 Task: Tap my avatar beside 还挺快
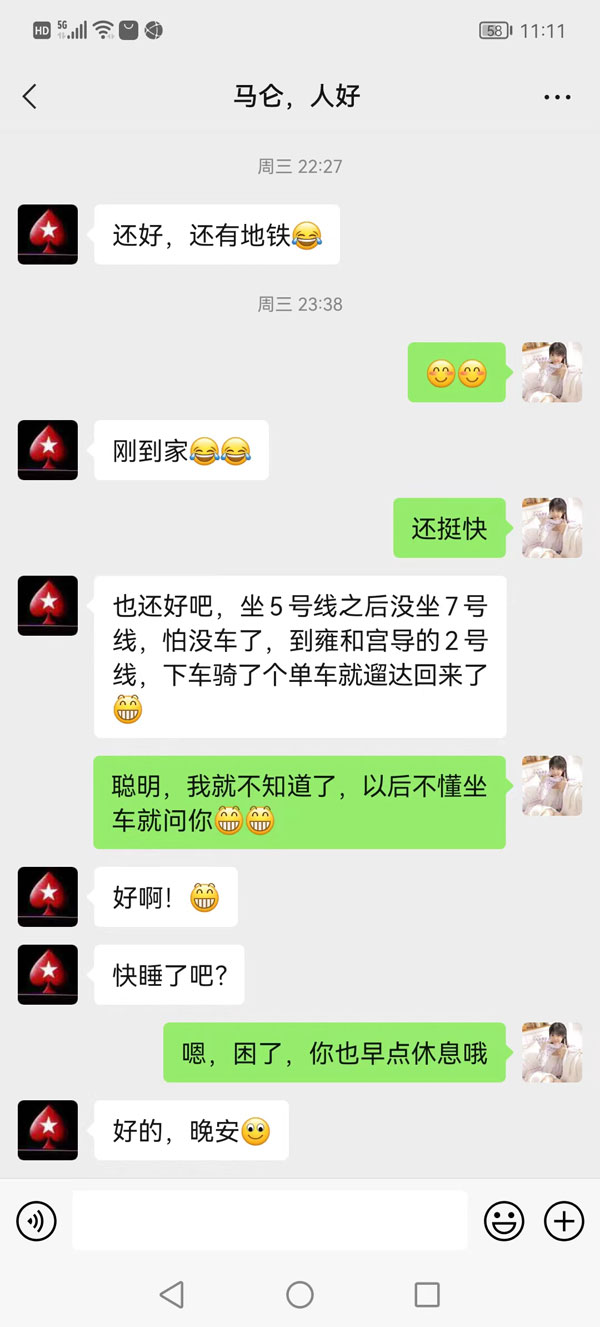point(552,528)
